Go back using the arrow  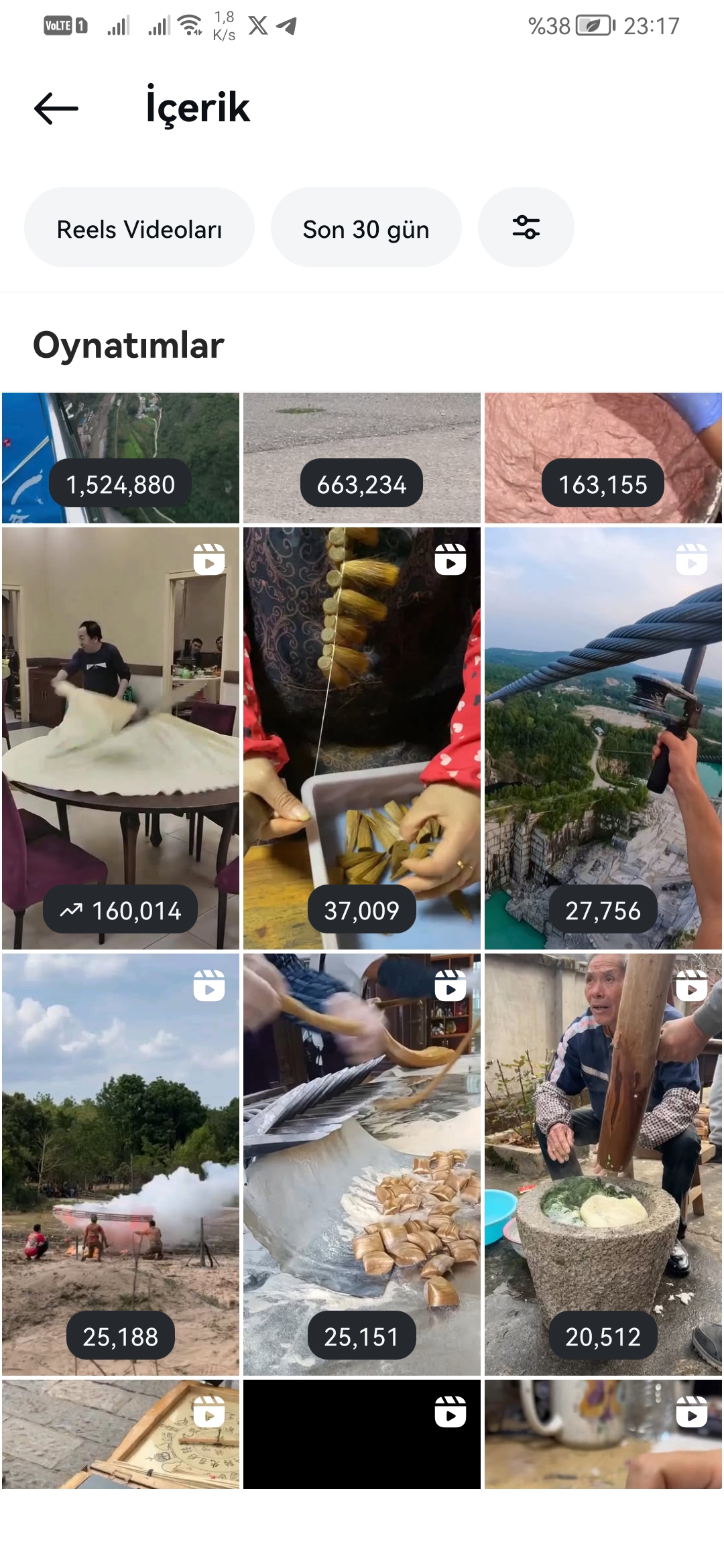click(x=56, y=108)
